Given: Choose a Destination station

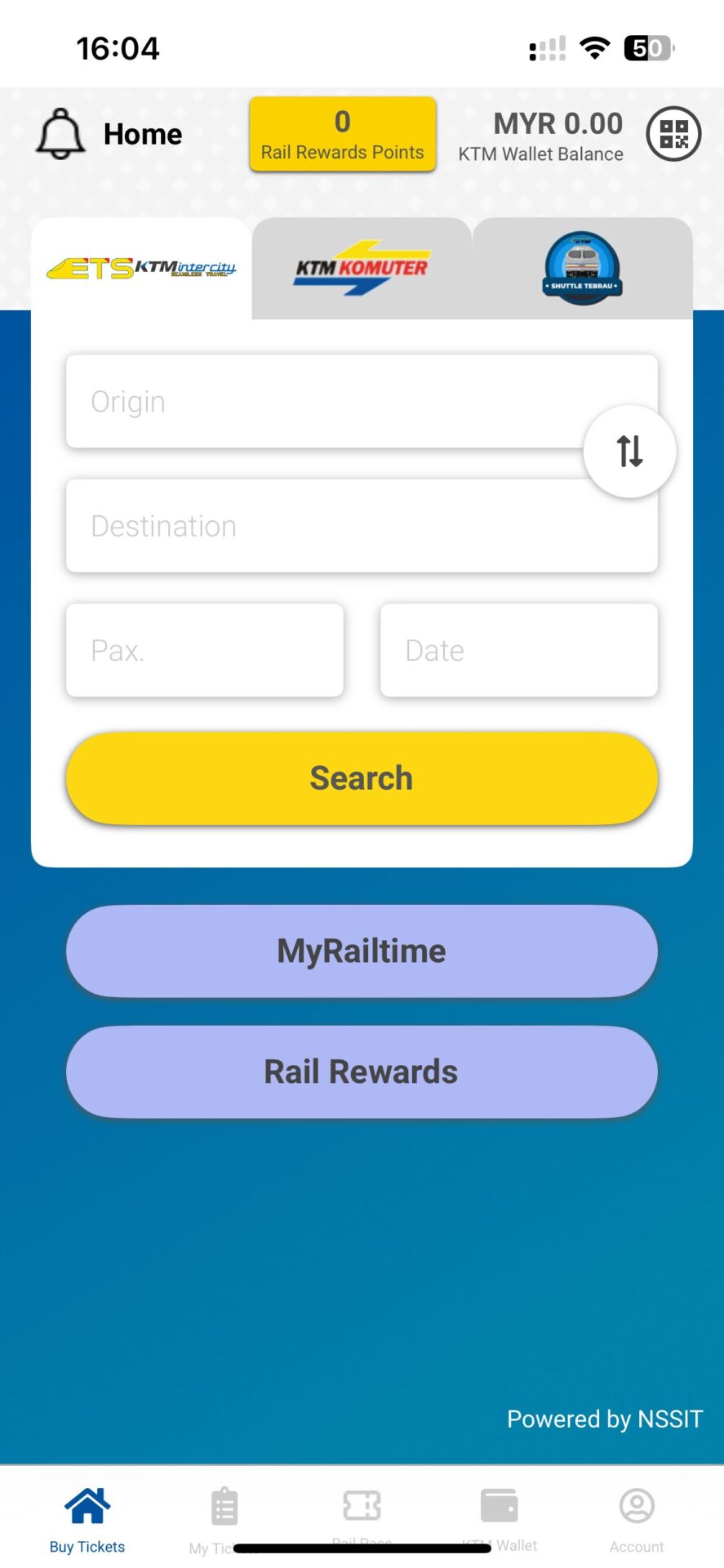Looking at the screenshot, I should 362,526.
